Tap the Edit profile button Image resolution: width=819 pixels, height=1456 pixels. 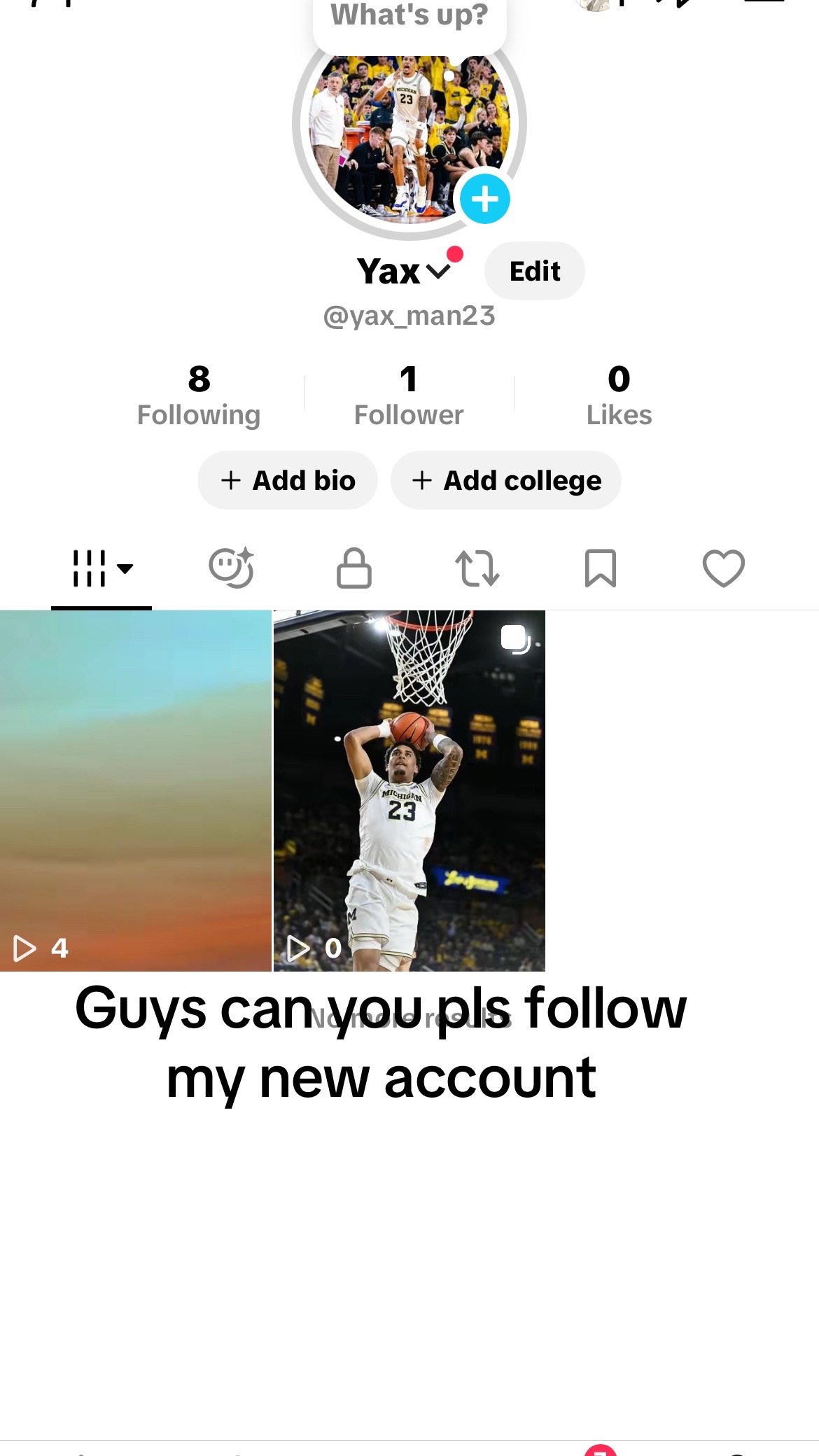535,271
